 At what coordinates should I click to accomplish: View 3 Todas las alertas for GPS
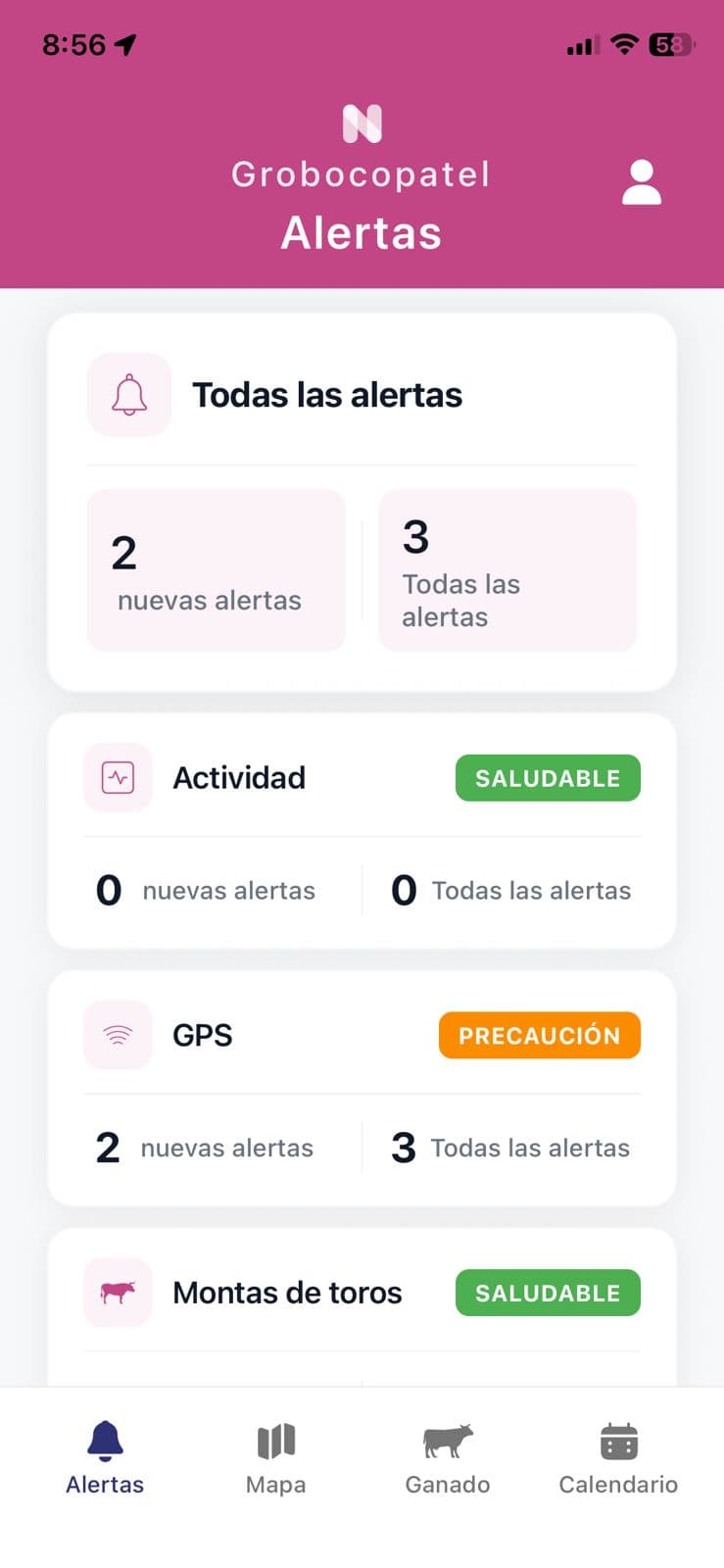[x=508, y=1147]
